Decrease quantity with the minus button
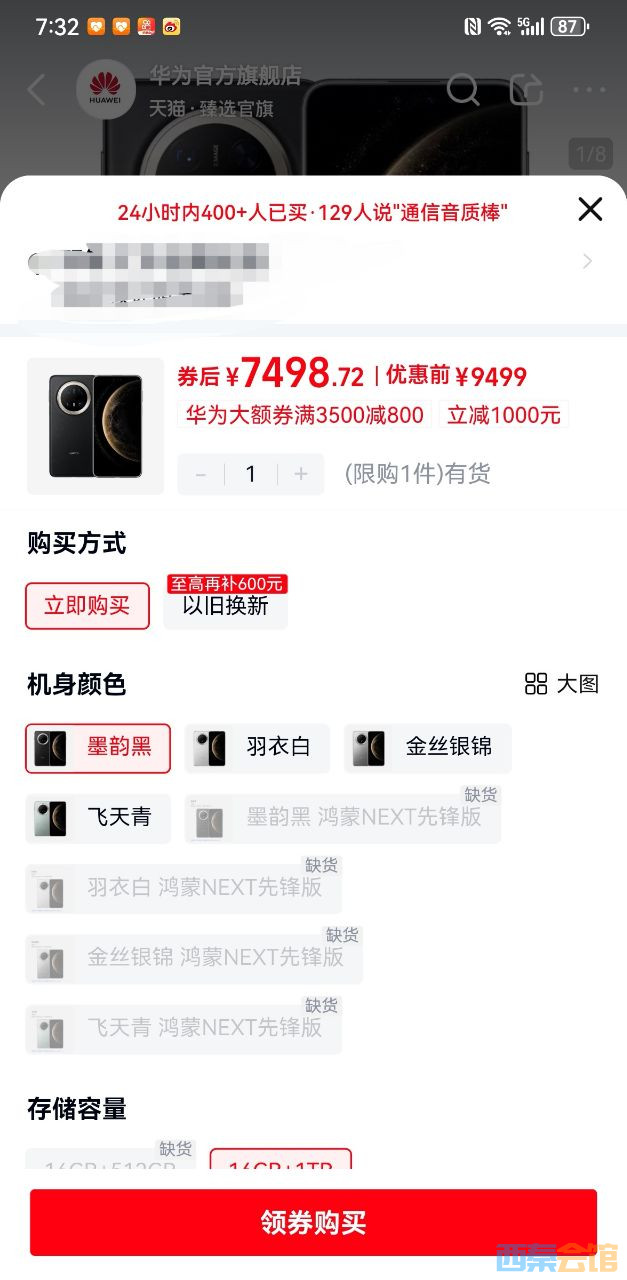627x1280 pixels. pyautogui.click(x=201, y=474)
